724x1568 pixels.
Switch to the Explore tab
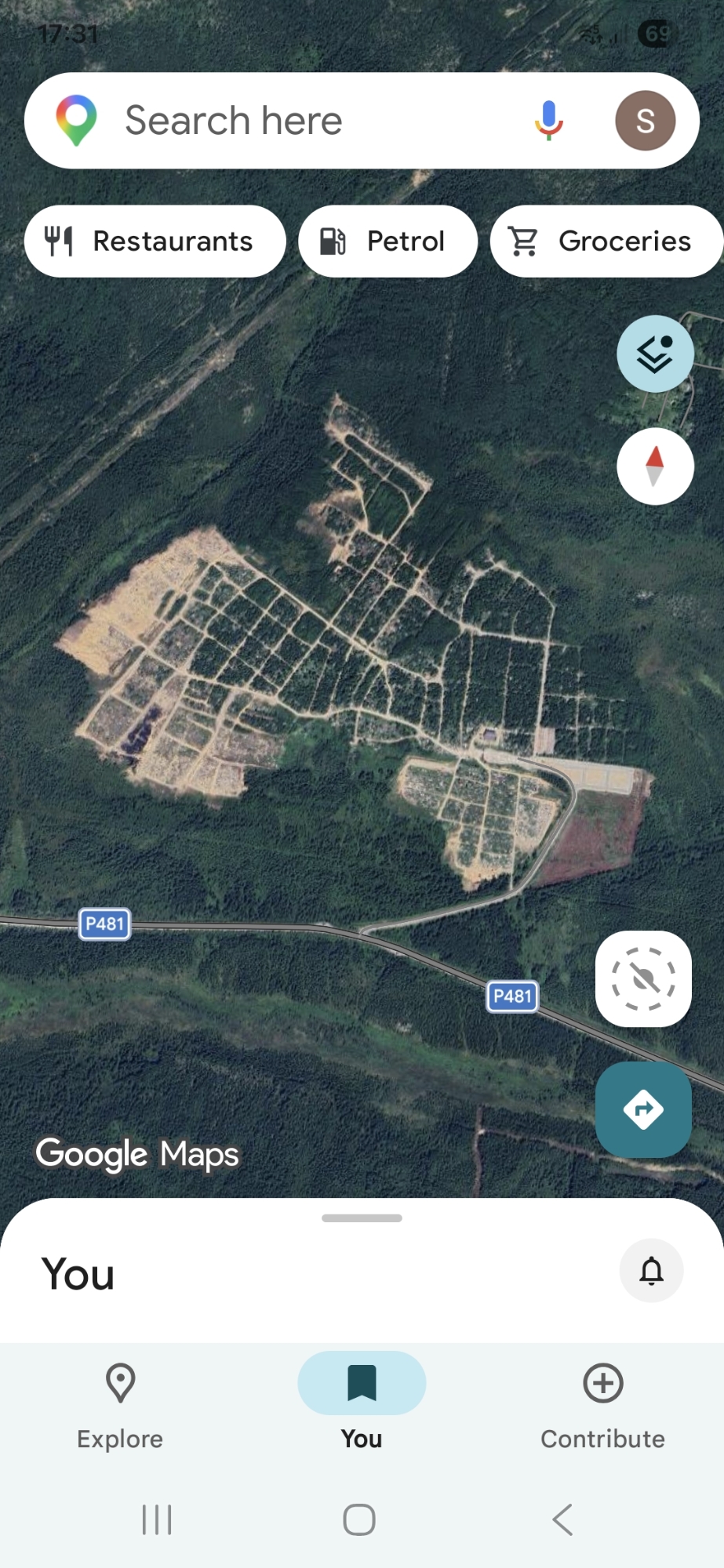120,1403
